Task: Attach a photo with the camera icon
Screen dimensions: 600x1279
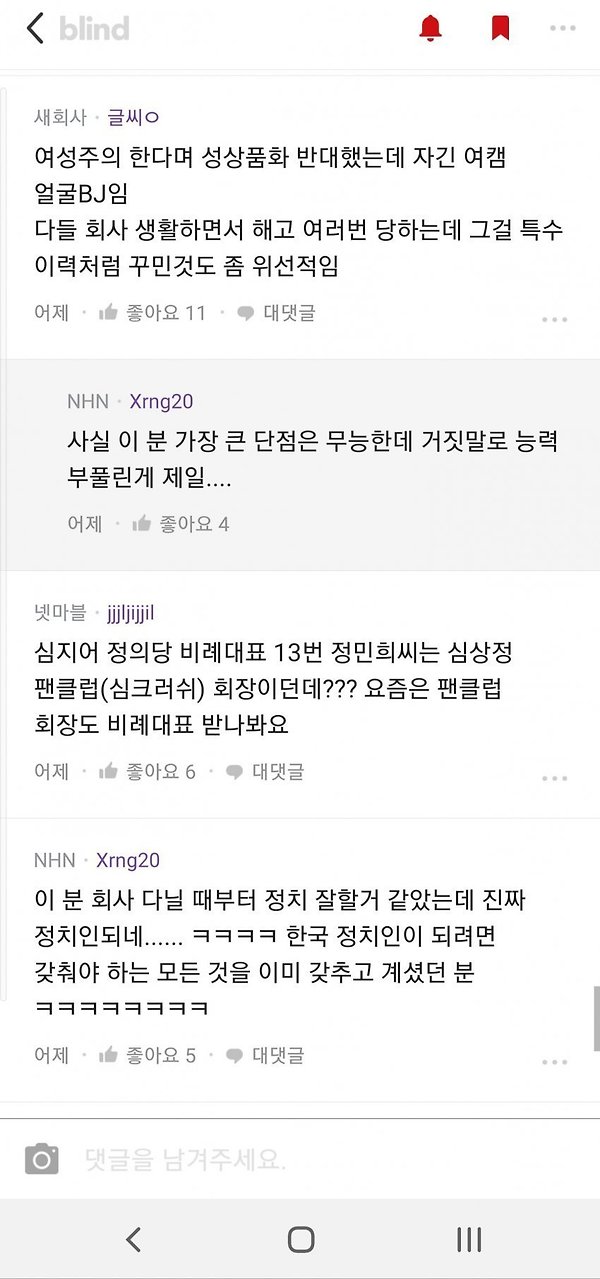Action: 42,1159
